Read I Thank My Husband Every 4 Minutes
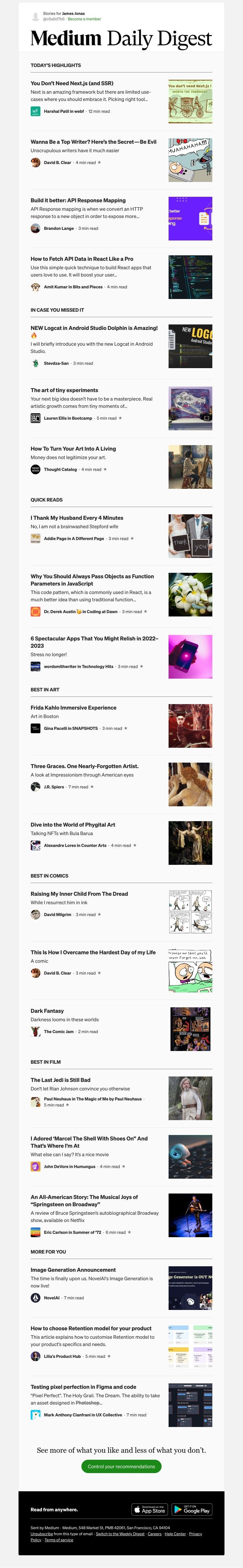This screenshot has height=1568, width=243. coord(77,518)
